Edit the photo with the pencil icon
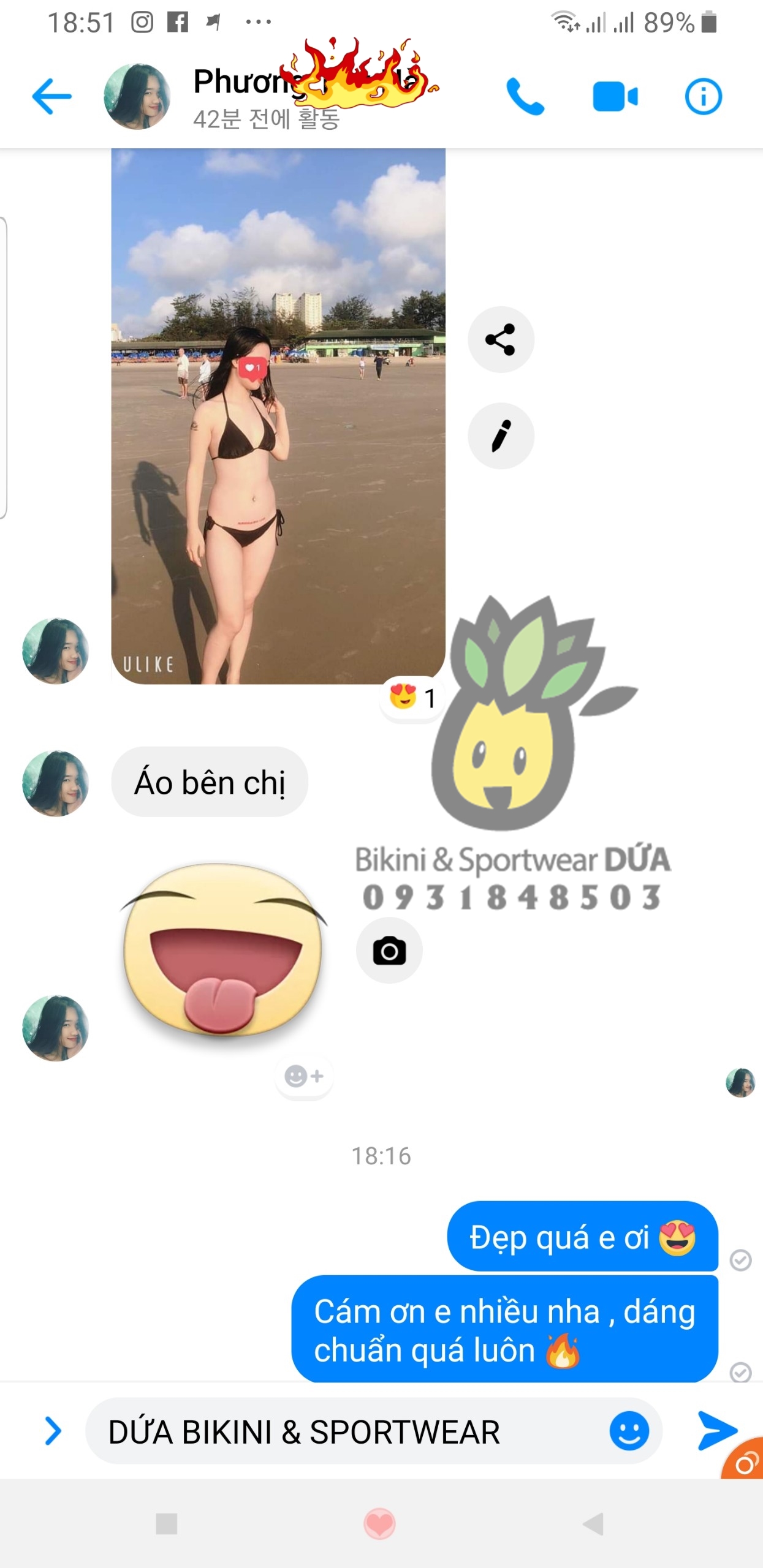Viewport: 763px width, 1568px height. point(500,435)
